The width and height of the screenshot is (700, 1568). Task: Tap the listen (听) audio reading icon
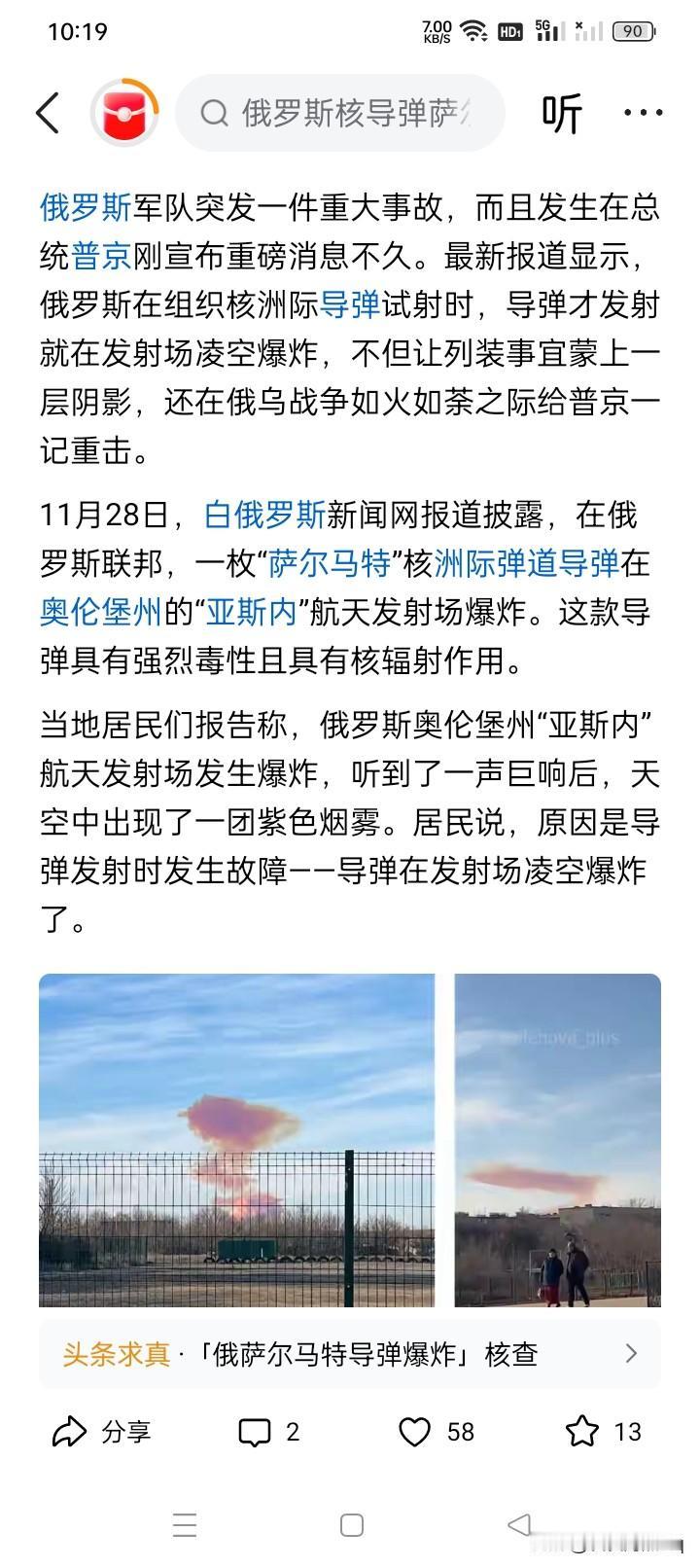click(x=562, y=113)
